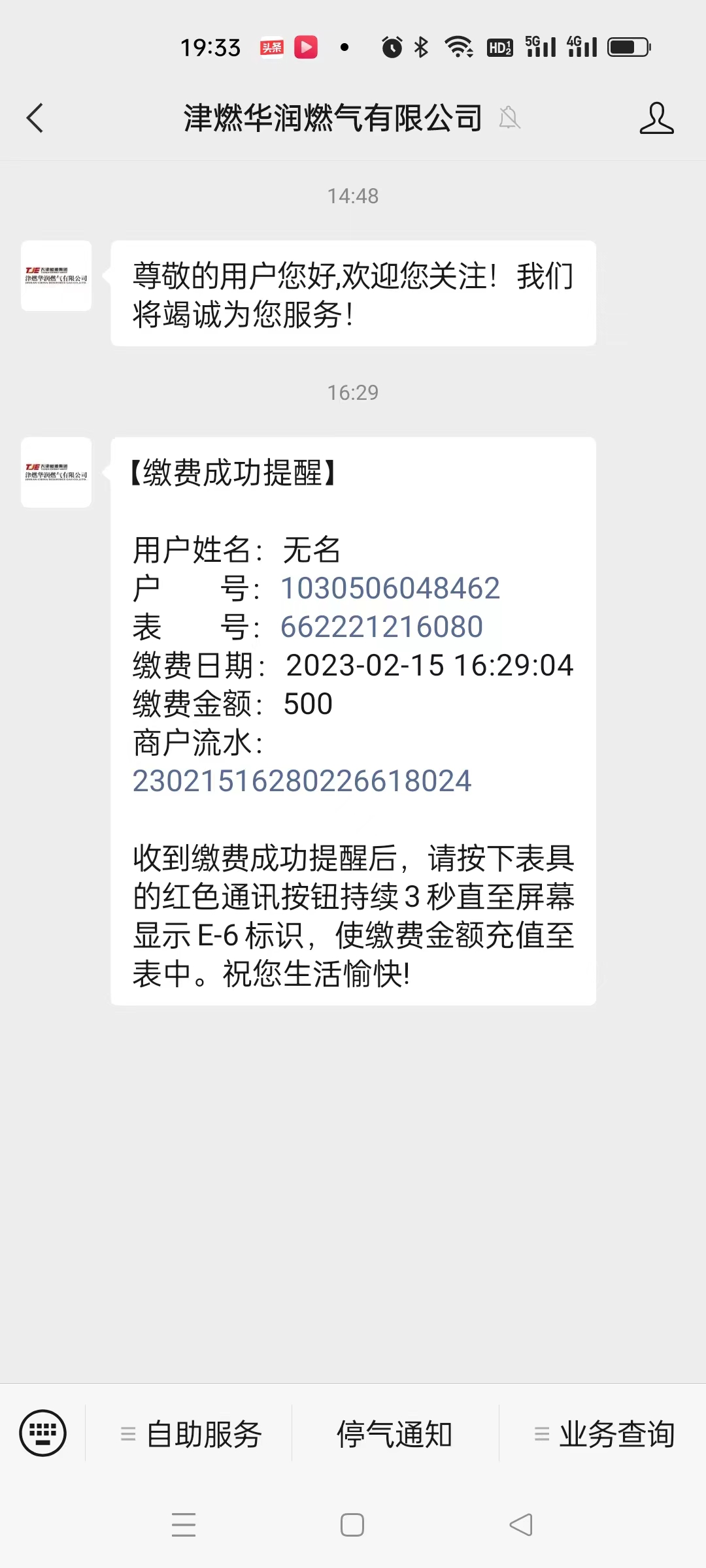Switch to keyboard input mode

(x=43, y=1433)
